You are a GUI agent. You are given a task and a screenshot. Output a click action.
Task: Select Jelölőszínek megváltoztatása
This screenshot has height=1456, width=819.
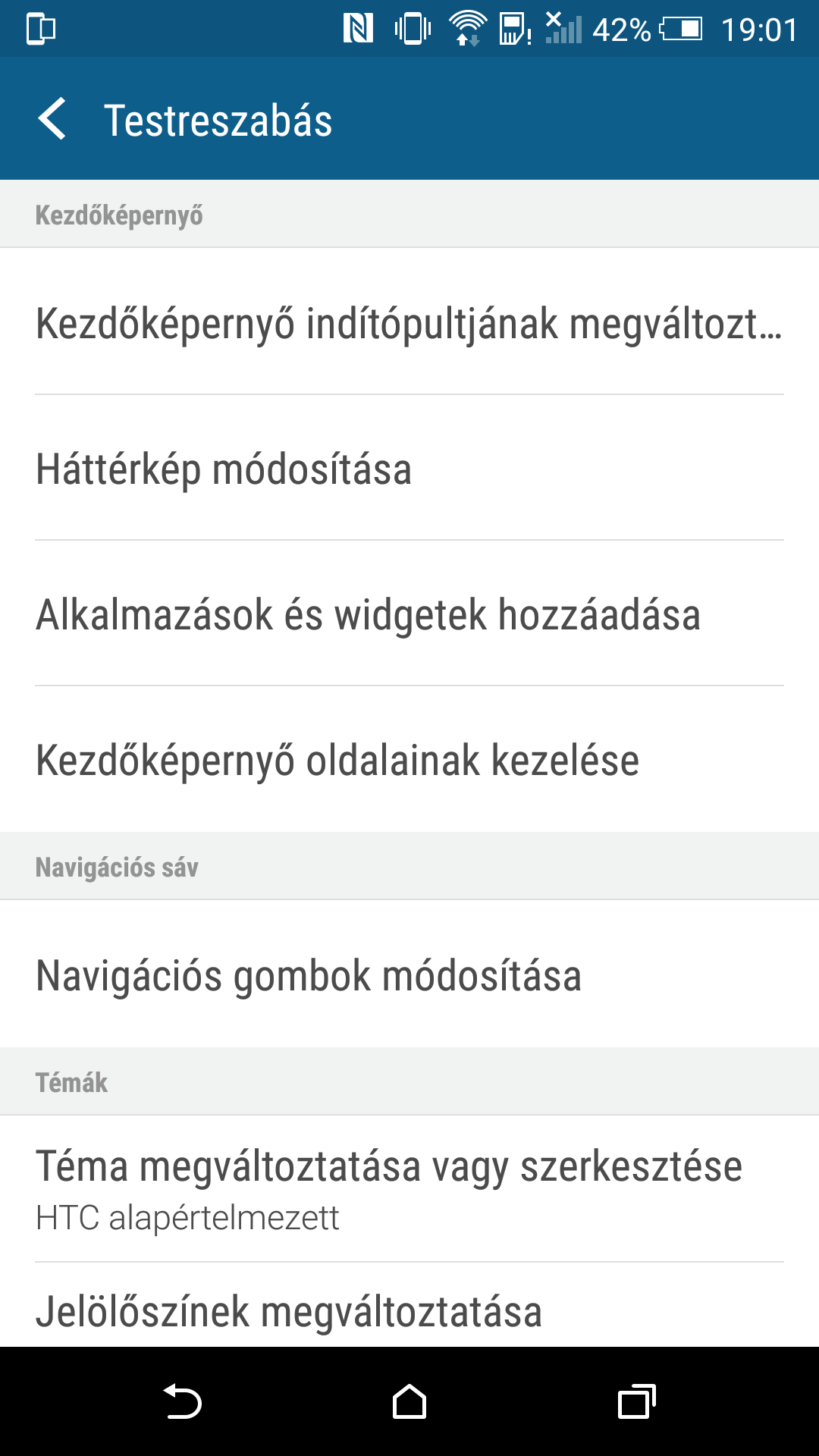409,1310
